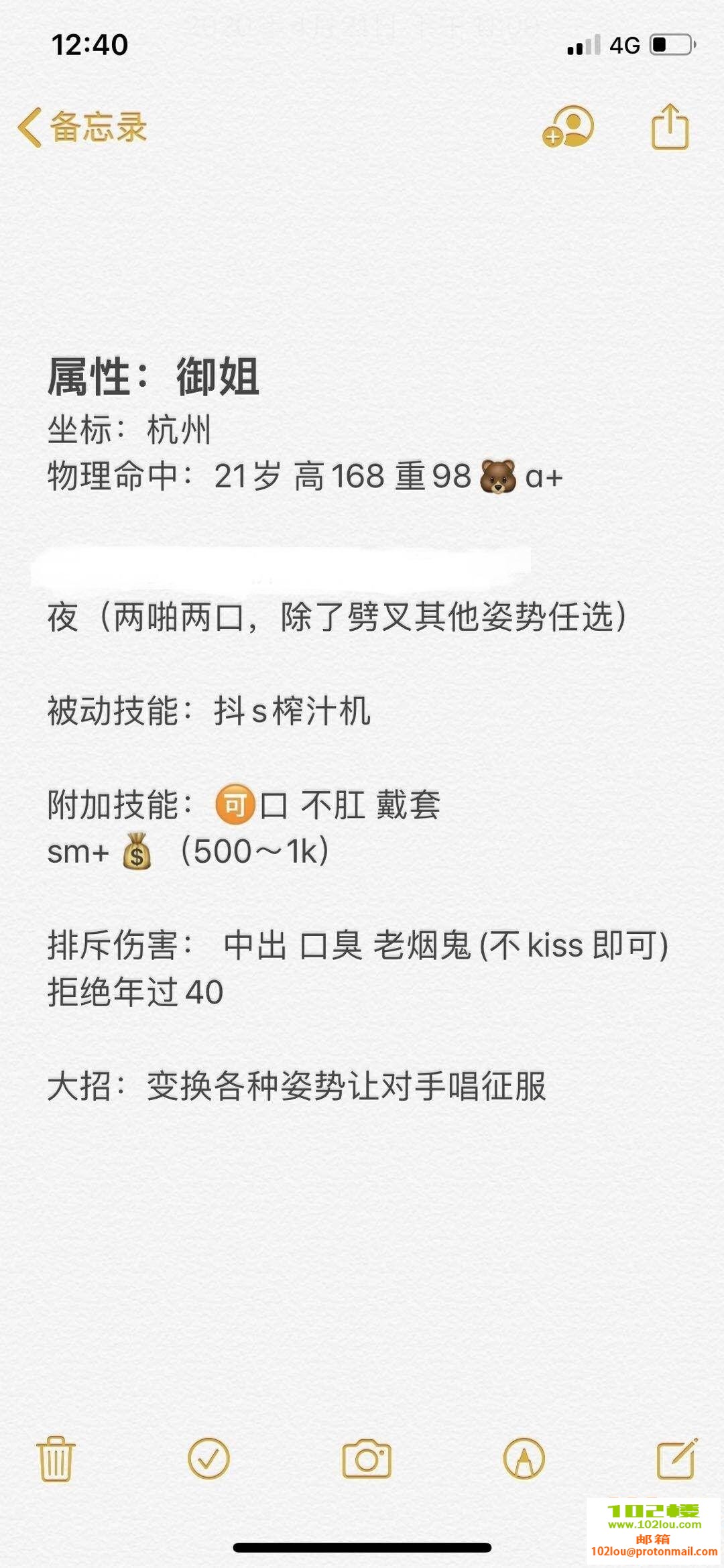
Task: Compose a new note
Action: [676, 1458]
